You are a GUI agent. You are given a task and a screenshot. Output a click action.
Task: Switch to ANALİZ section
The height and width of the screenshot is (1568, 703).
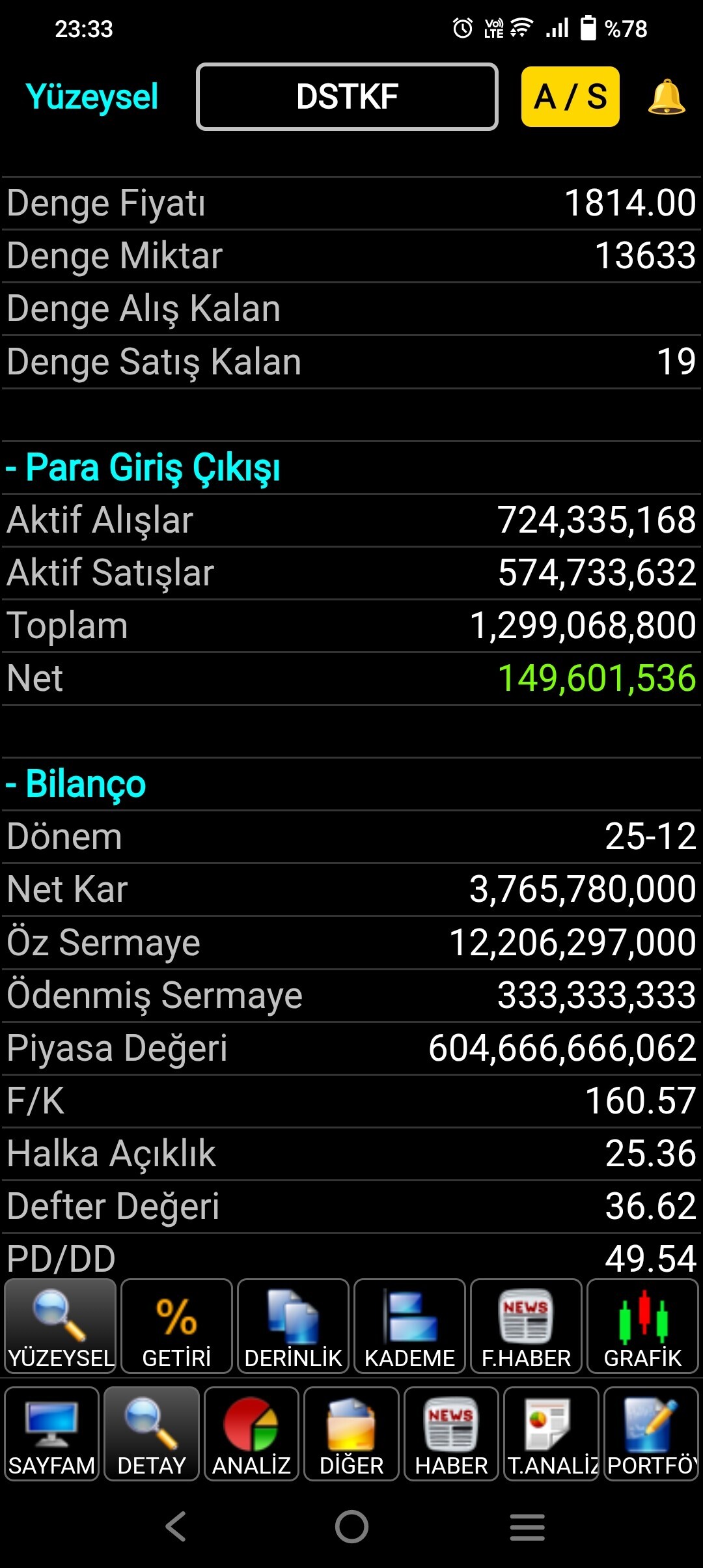(251, 1434)
